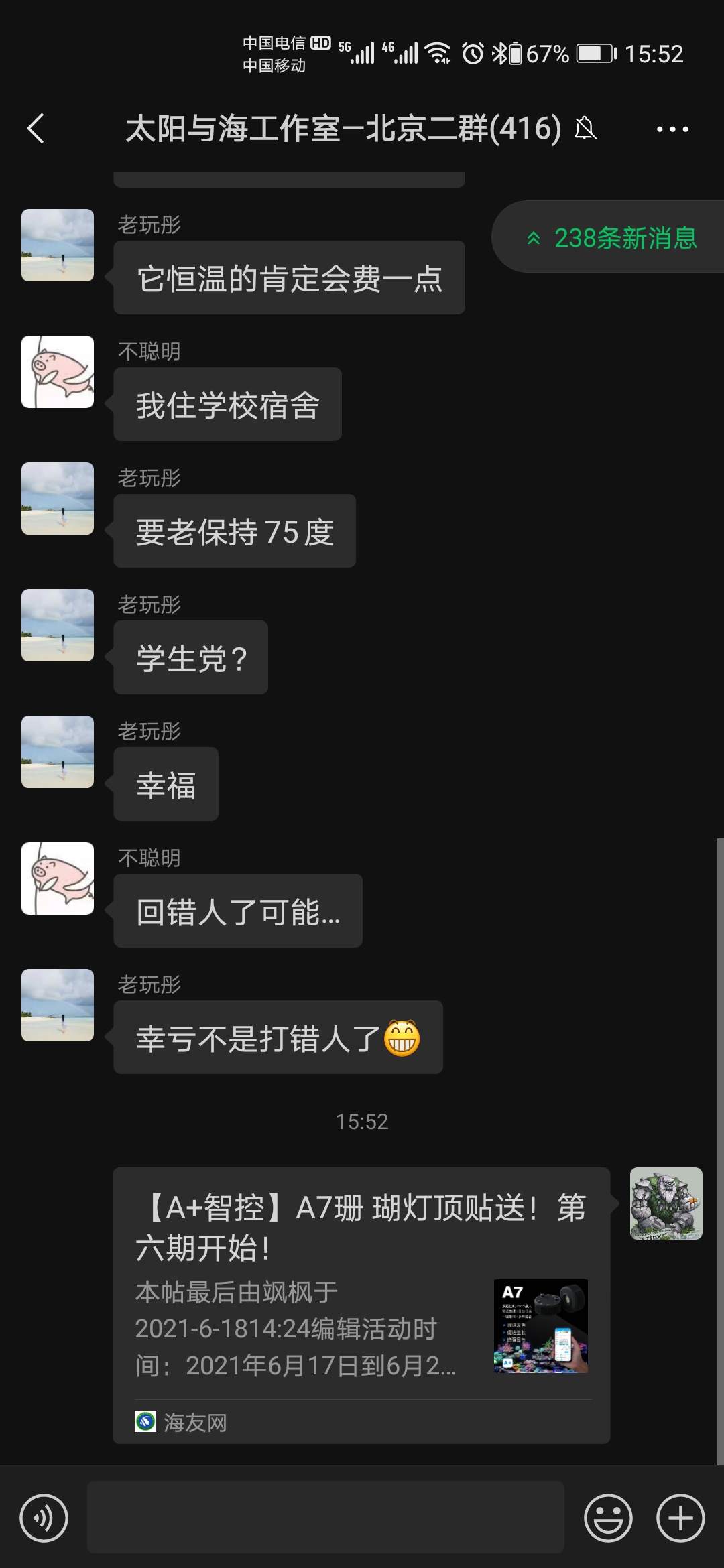Jump to 238条新消息 unread messages
Image resolution: width=724 pixels, height=1568 pixels.
(x=611, y=238)
